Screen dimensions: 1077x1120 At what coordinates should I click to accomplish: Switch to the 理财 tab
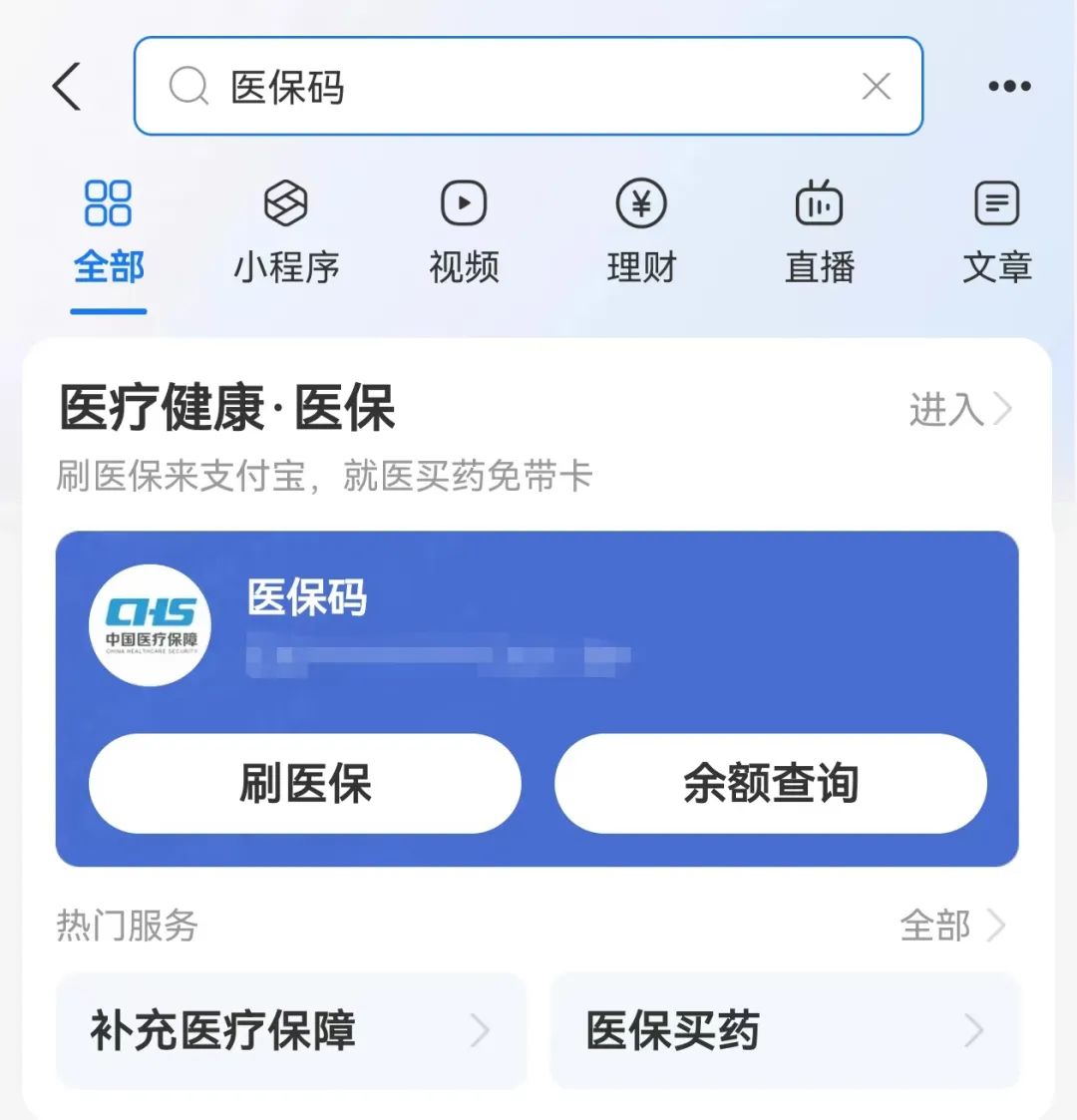tap(641, 231)
